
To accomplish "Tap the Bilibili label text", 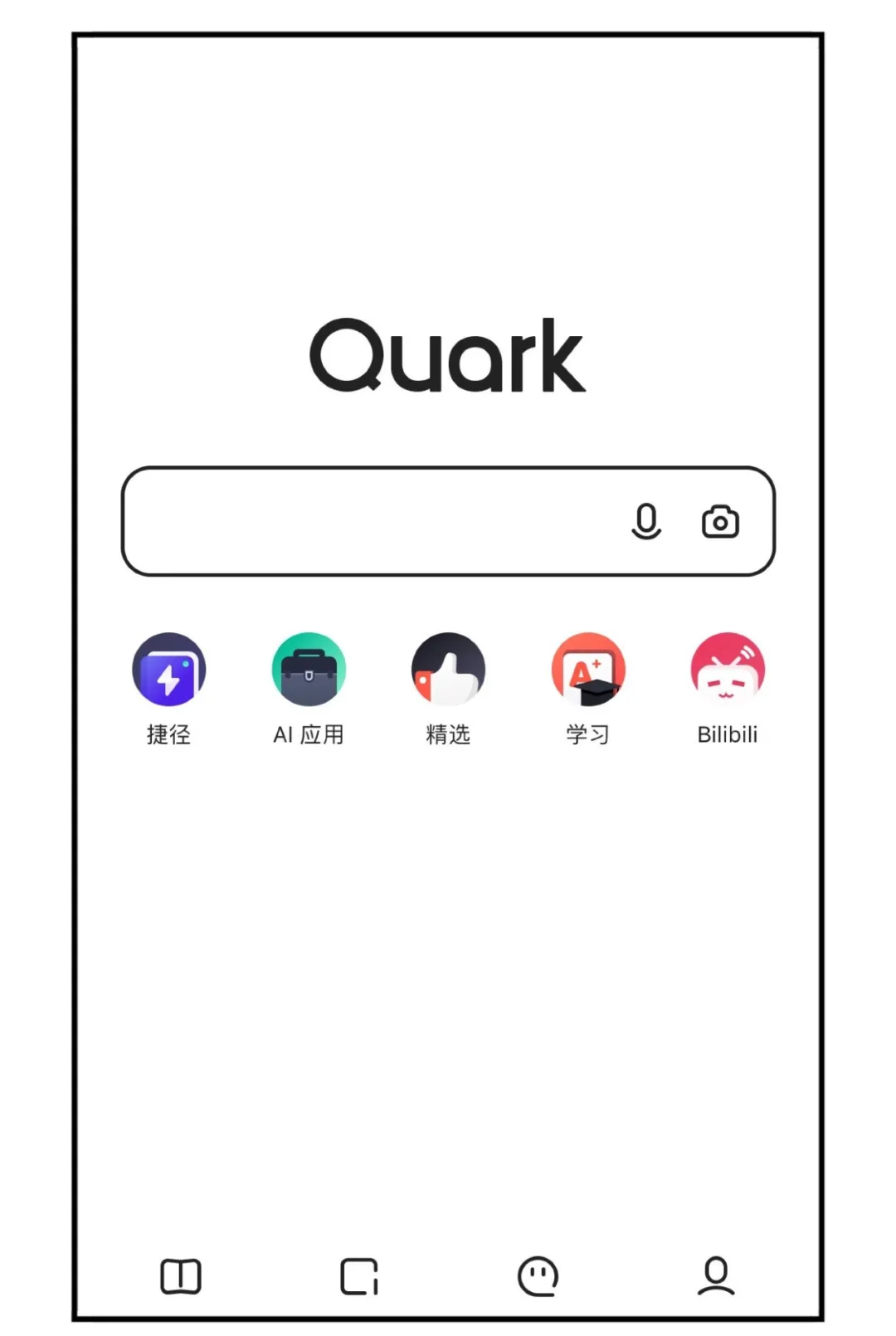I will coord(728,734).
